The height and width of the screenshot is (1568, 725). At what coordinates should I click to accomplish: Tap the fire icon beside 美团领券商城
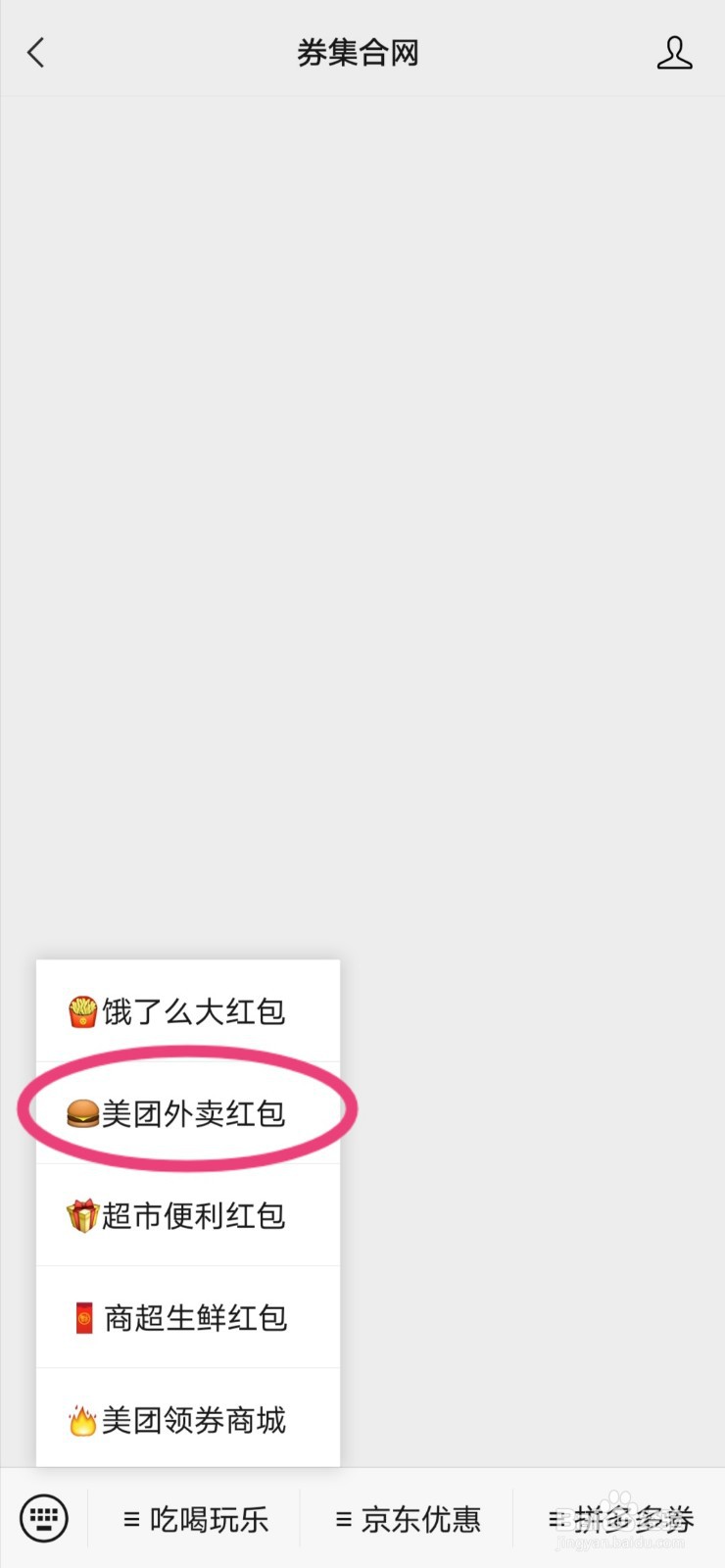[x=80, y=1420]
